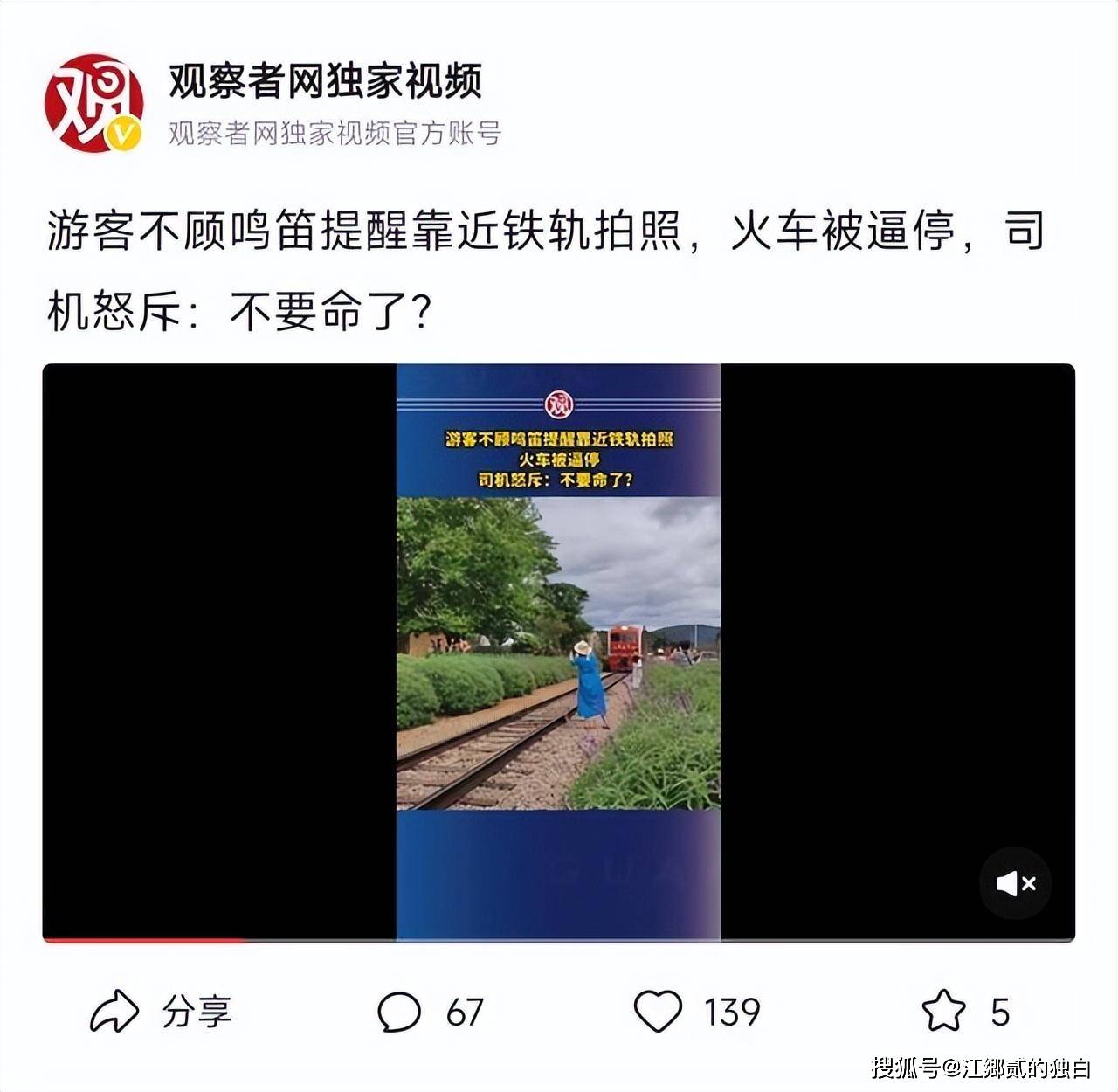Unmute the video sound

[x=1015, y=884]
